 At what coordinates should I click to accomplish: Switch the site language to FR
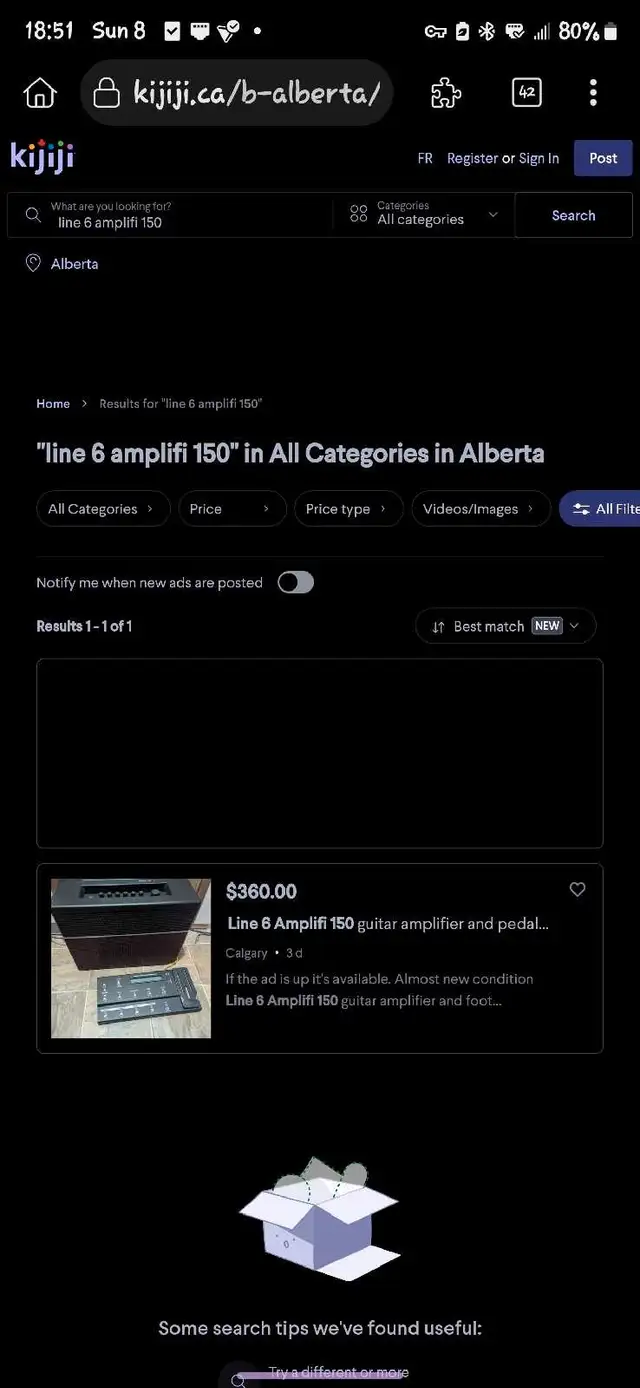click(x=425, y=158)
